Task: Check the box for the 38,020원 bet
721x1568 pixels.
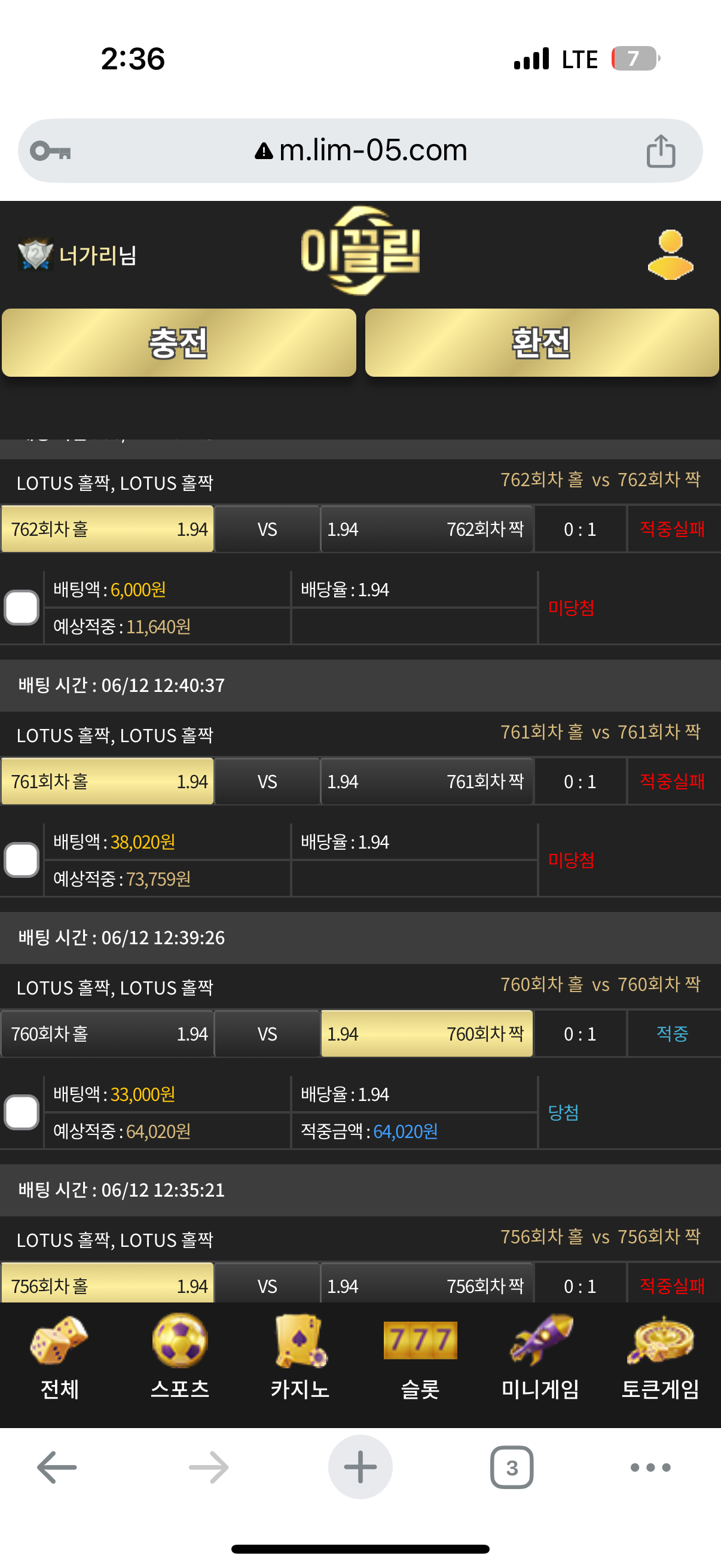Action: click(x=22, y=860)
